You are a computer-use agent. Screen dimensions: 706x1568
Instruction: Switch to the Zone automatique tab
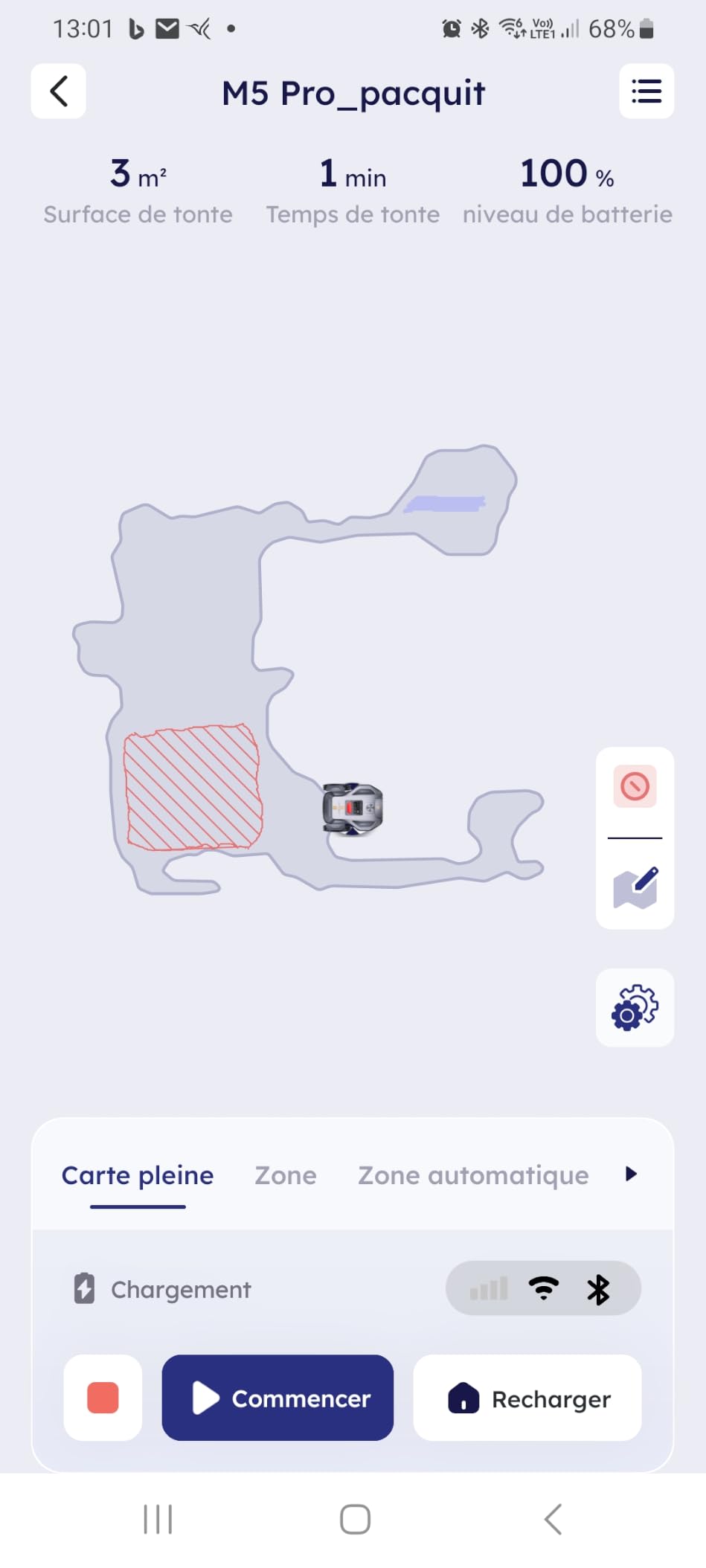click(473, 1175)
